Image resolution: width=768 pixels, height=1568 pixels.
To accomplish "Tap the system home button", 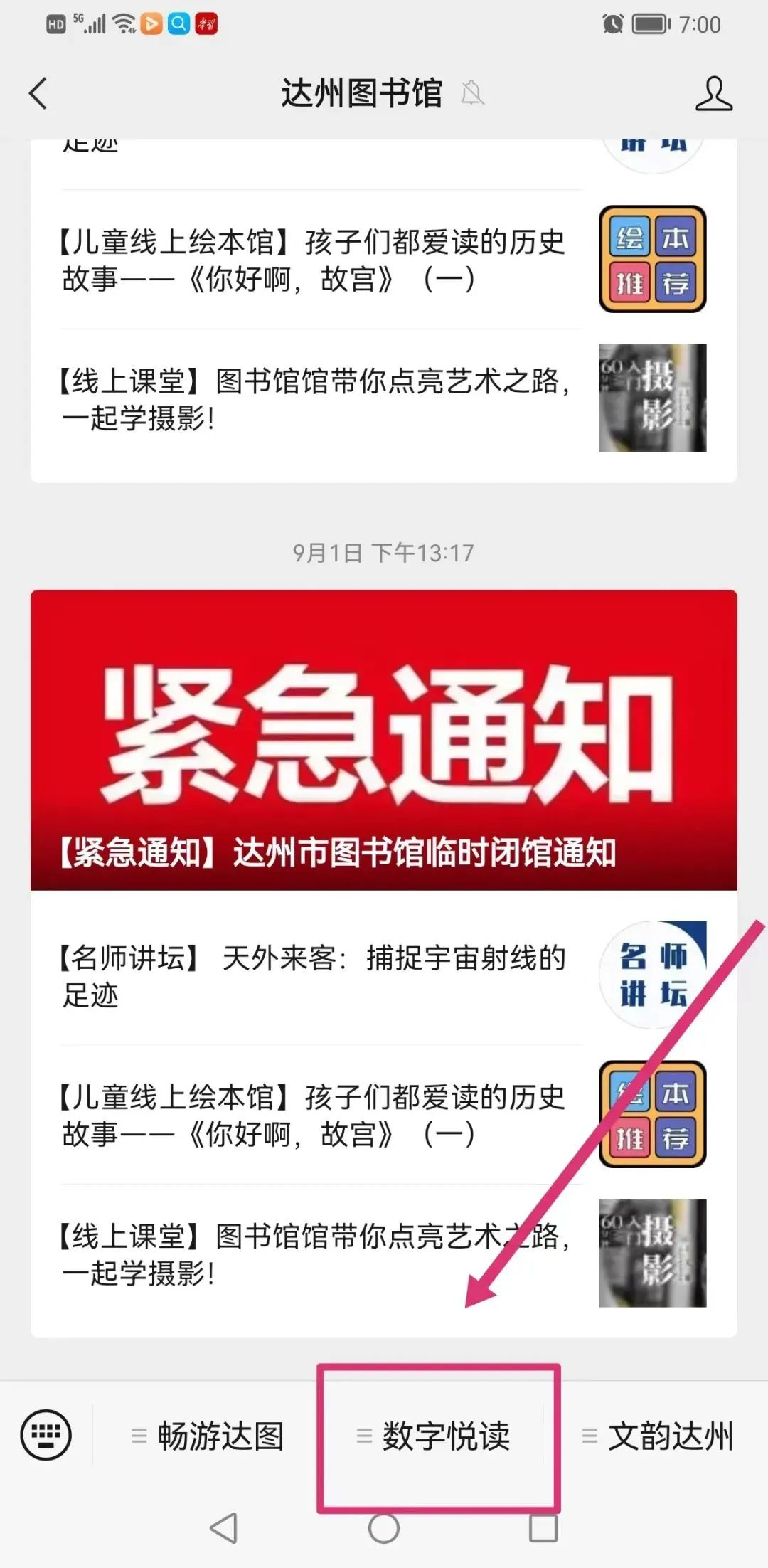I will pyautogui.click(x=384, y=1528).
